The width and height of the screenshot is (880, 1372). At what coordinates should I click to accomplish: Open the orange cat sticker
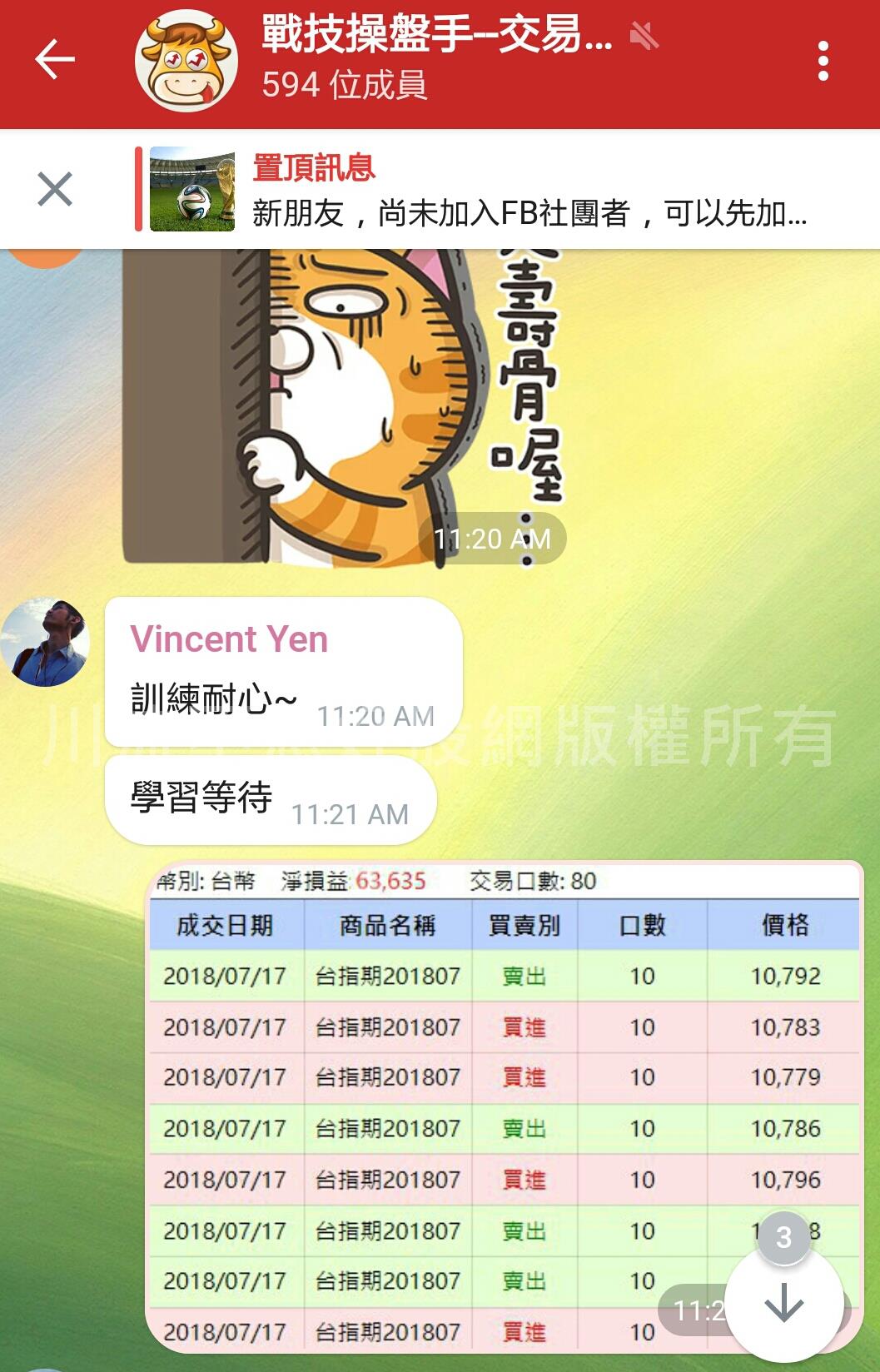pos(343,408)
